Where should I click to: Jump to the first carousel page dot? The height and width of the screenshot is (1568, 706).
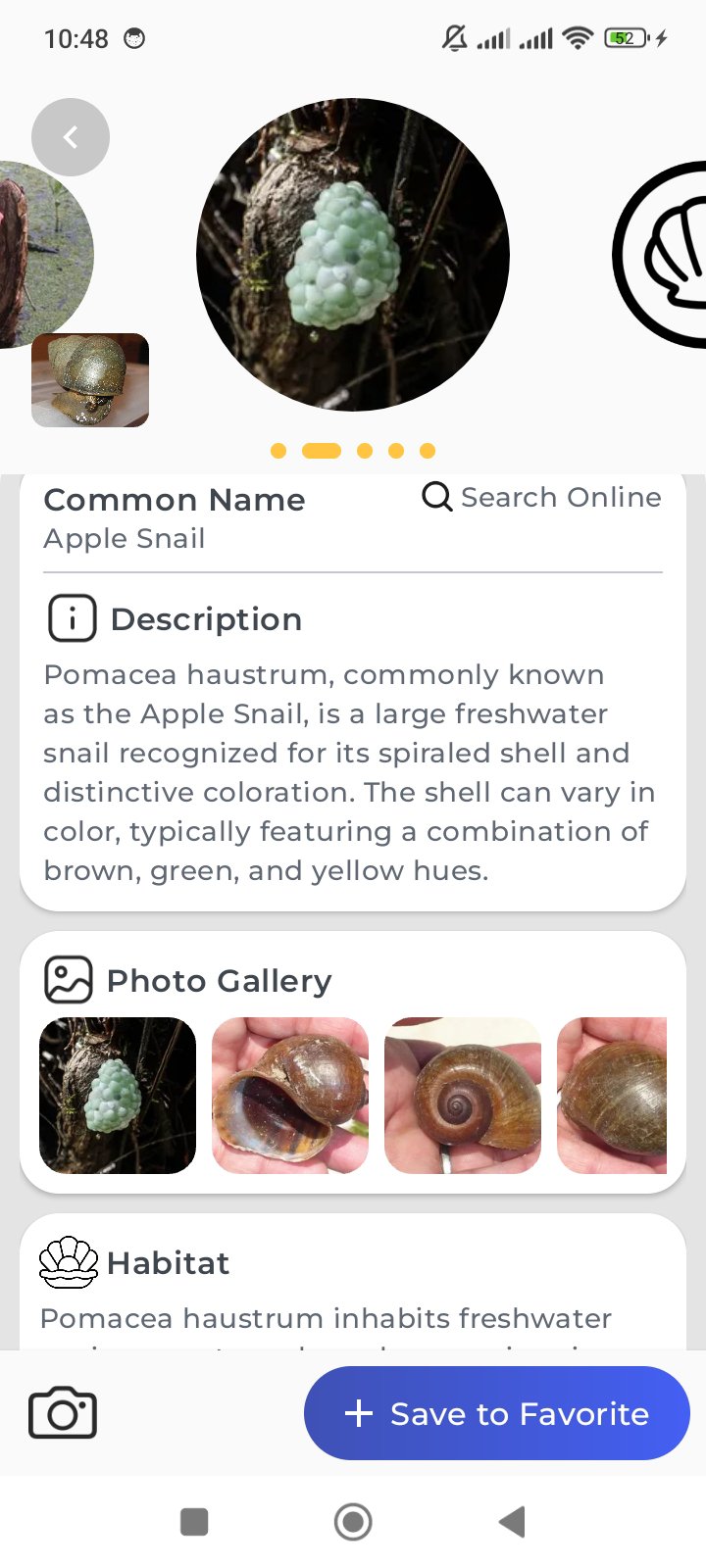(278, 451)
